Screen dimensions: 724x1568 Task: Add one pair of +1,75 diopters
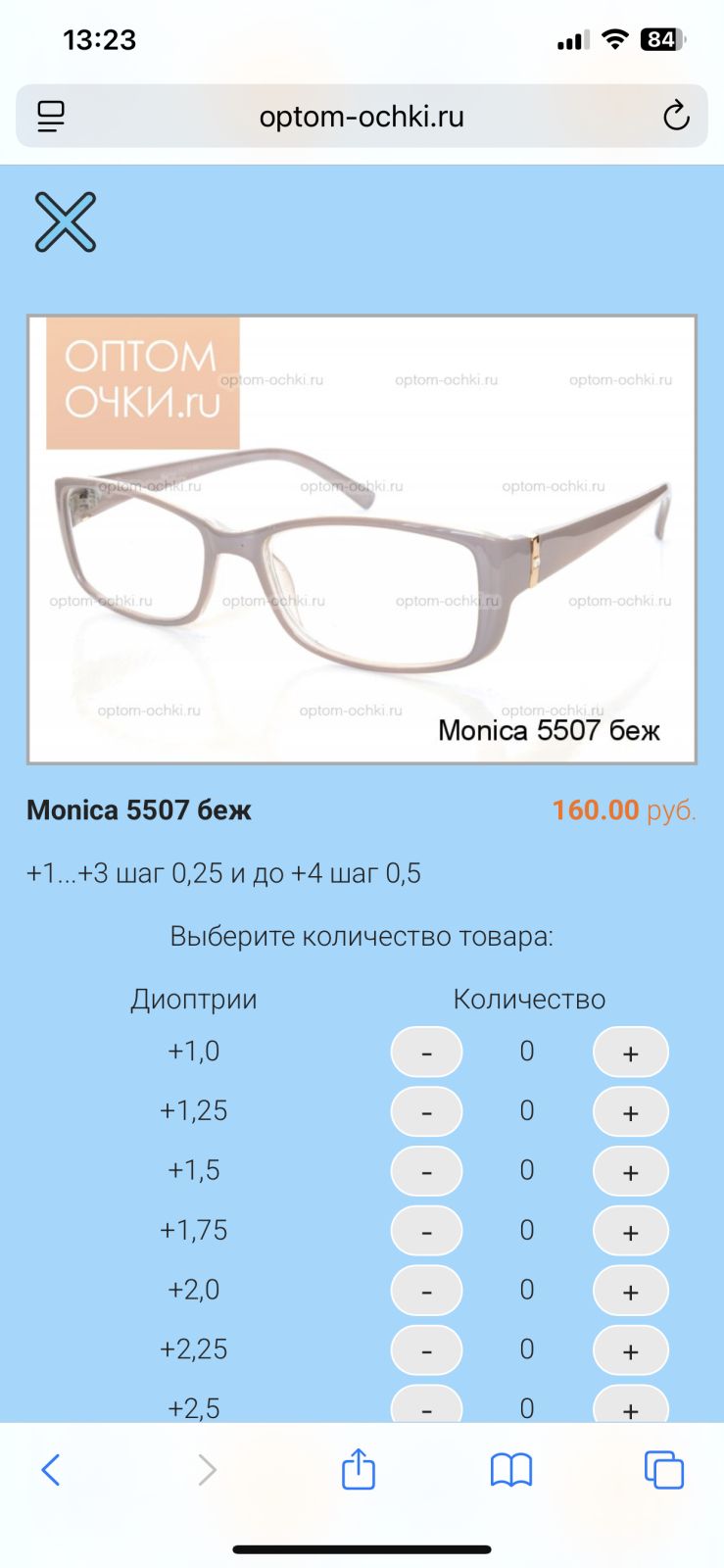(630, 1232)
